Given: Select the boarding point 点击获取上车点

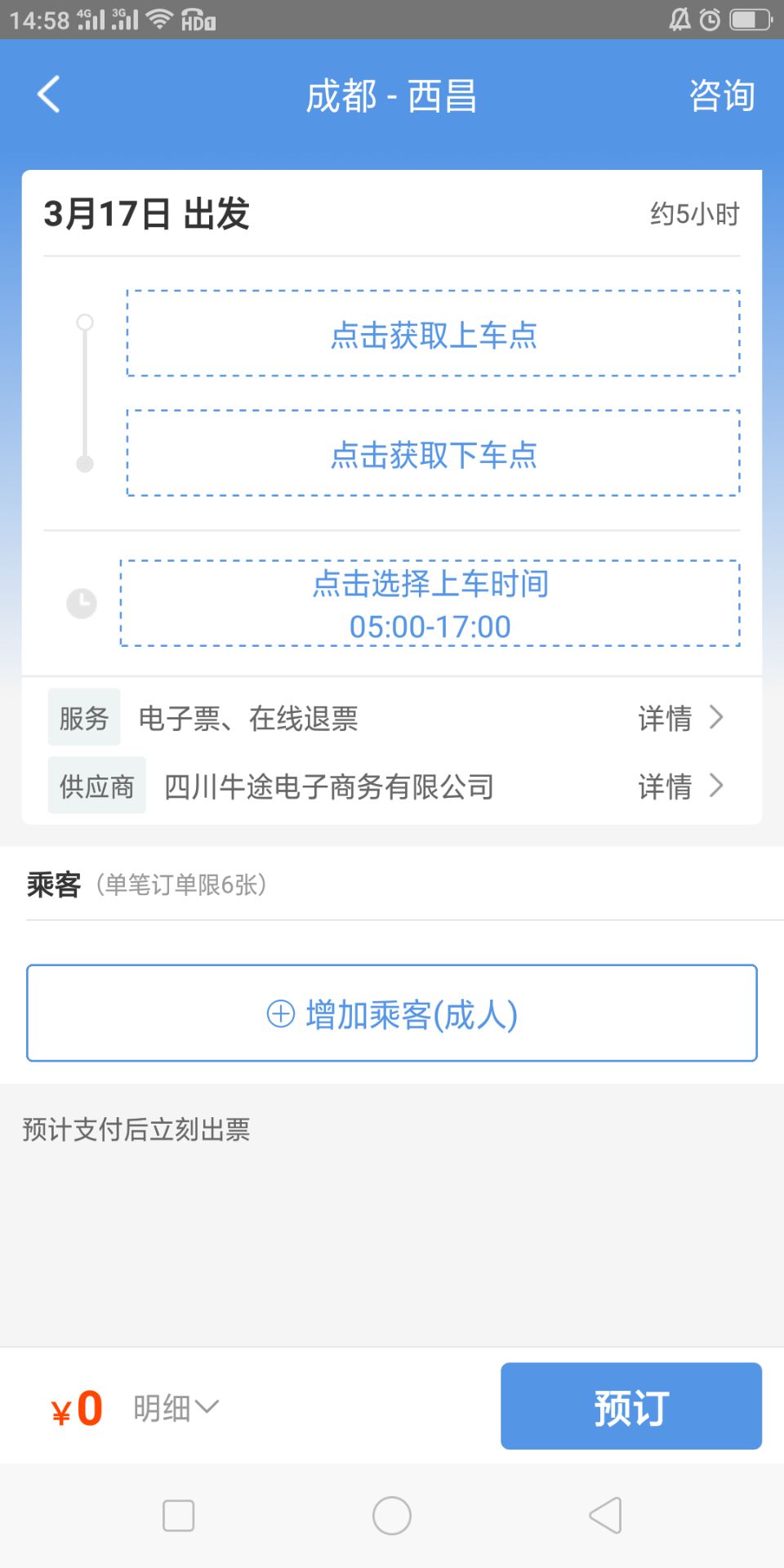Looking at the screenshot, I should pos(433,333).
